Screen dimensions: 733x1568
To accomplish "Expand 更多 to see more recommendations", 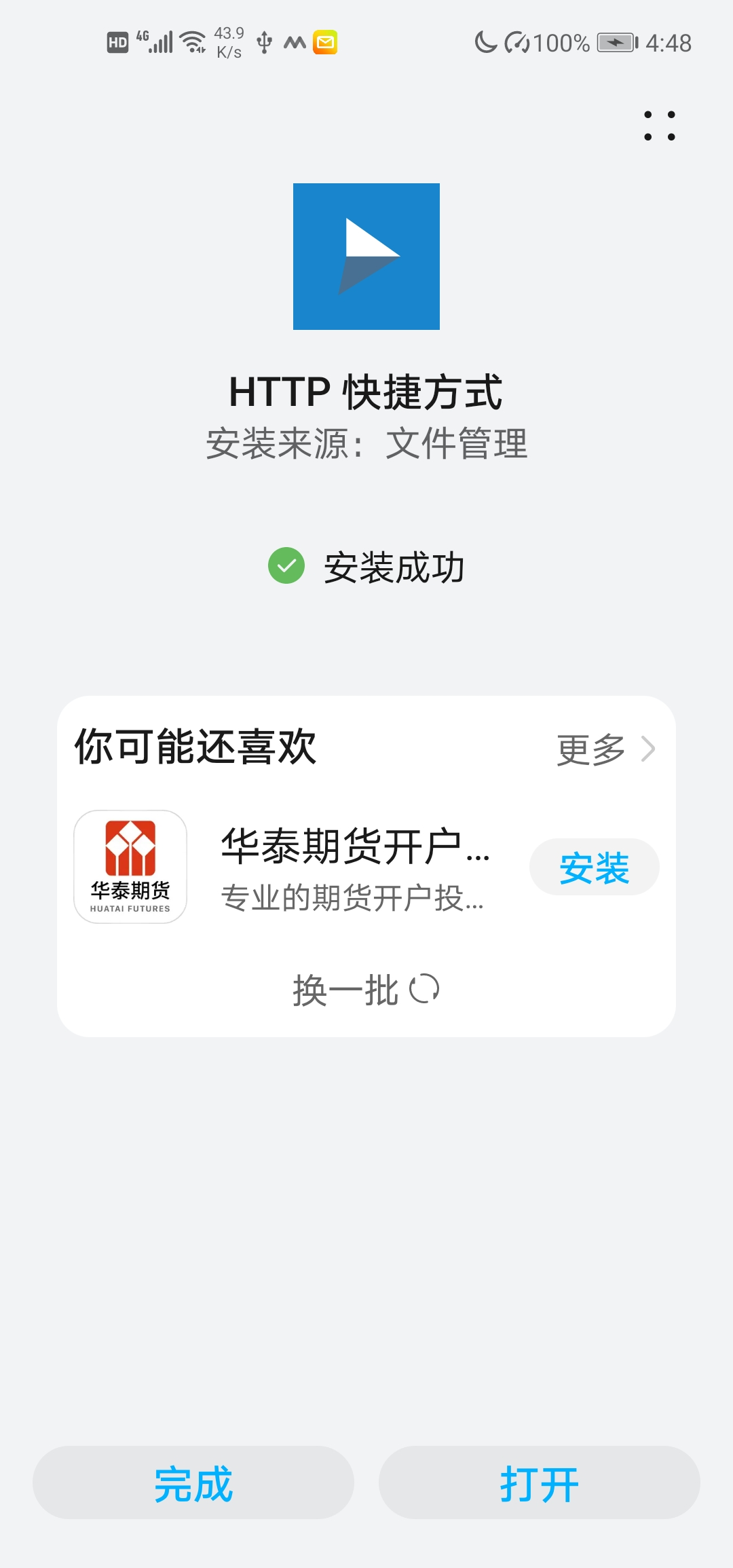I will pyautogui.click(x=590, y=749).
